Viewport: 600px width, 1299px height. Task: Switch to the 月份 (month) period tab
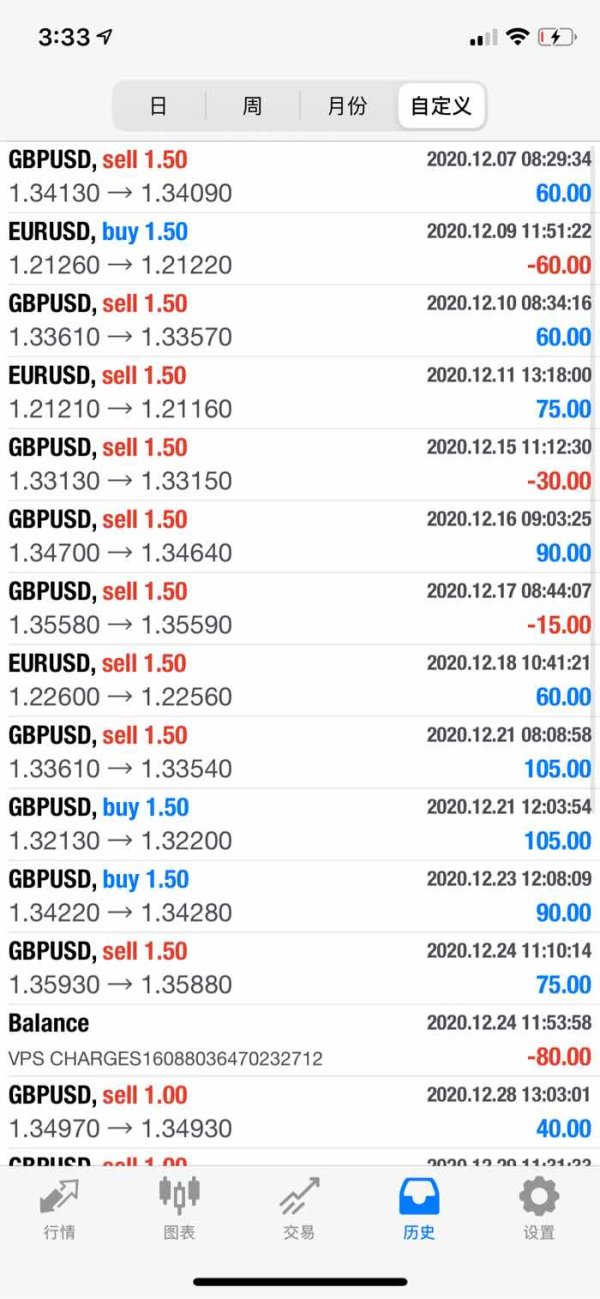point(346,106)
